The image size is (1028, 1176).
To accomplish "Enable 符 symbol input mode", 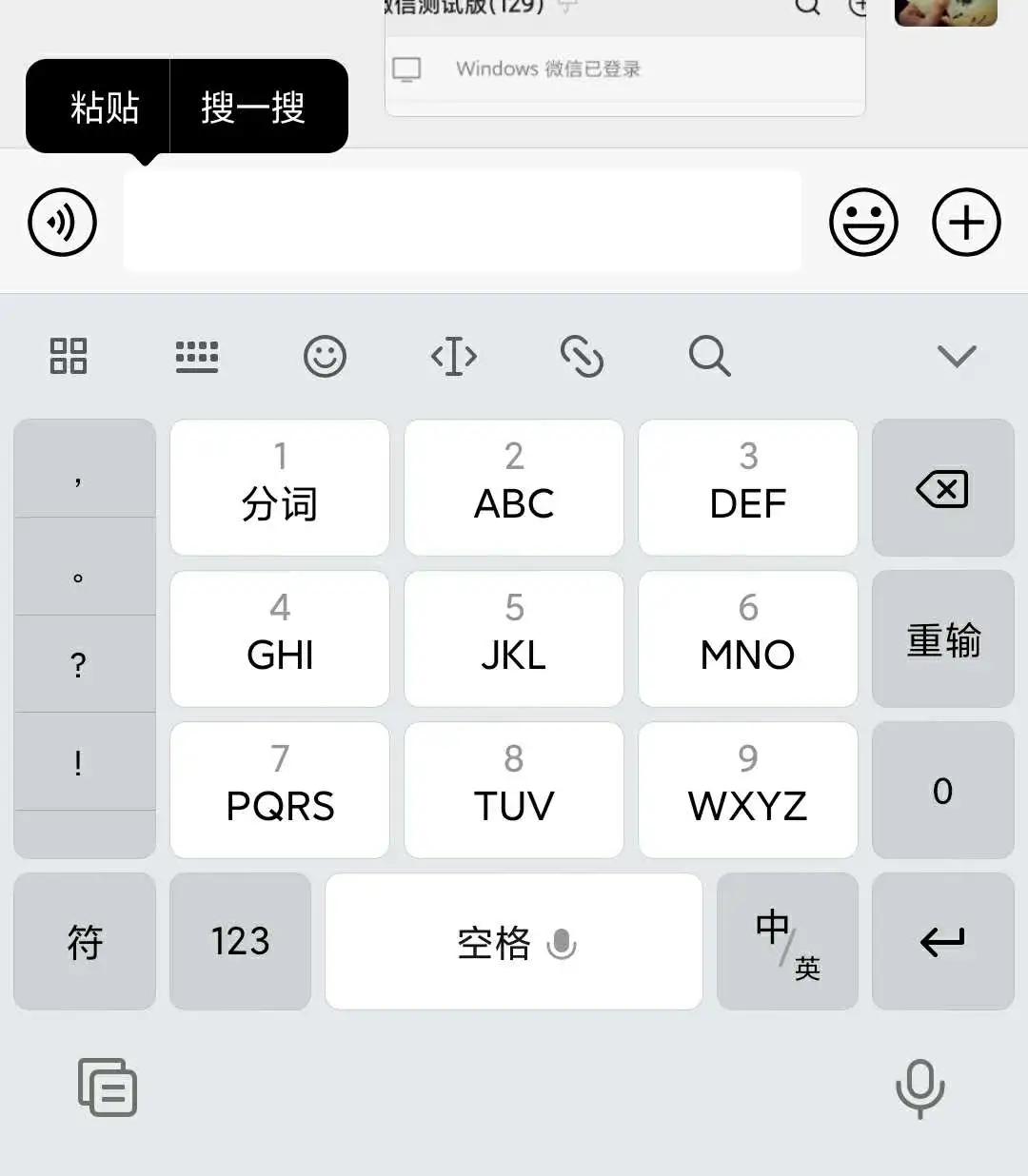I will 84,942.
